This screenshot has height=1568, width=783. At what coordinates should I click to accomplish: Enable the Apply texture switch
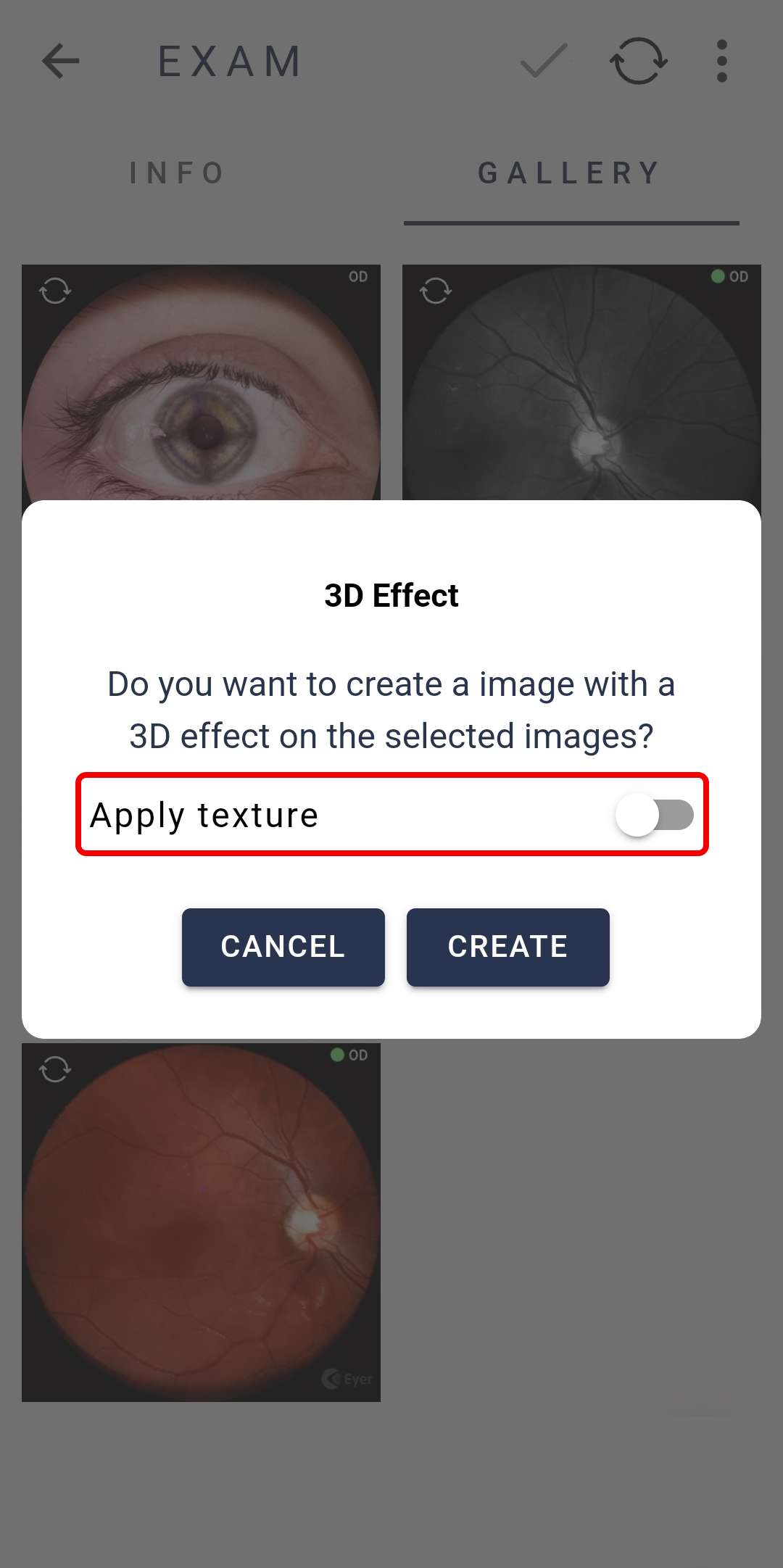655,815
